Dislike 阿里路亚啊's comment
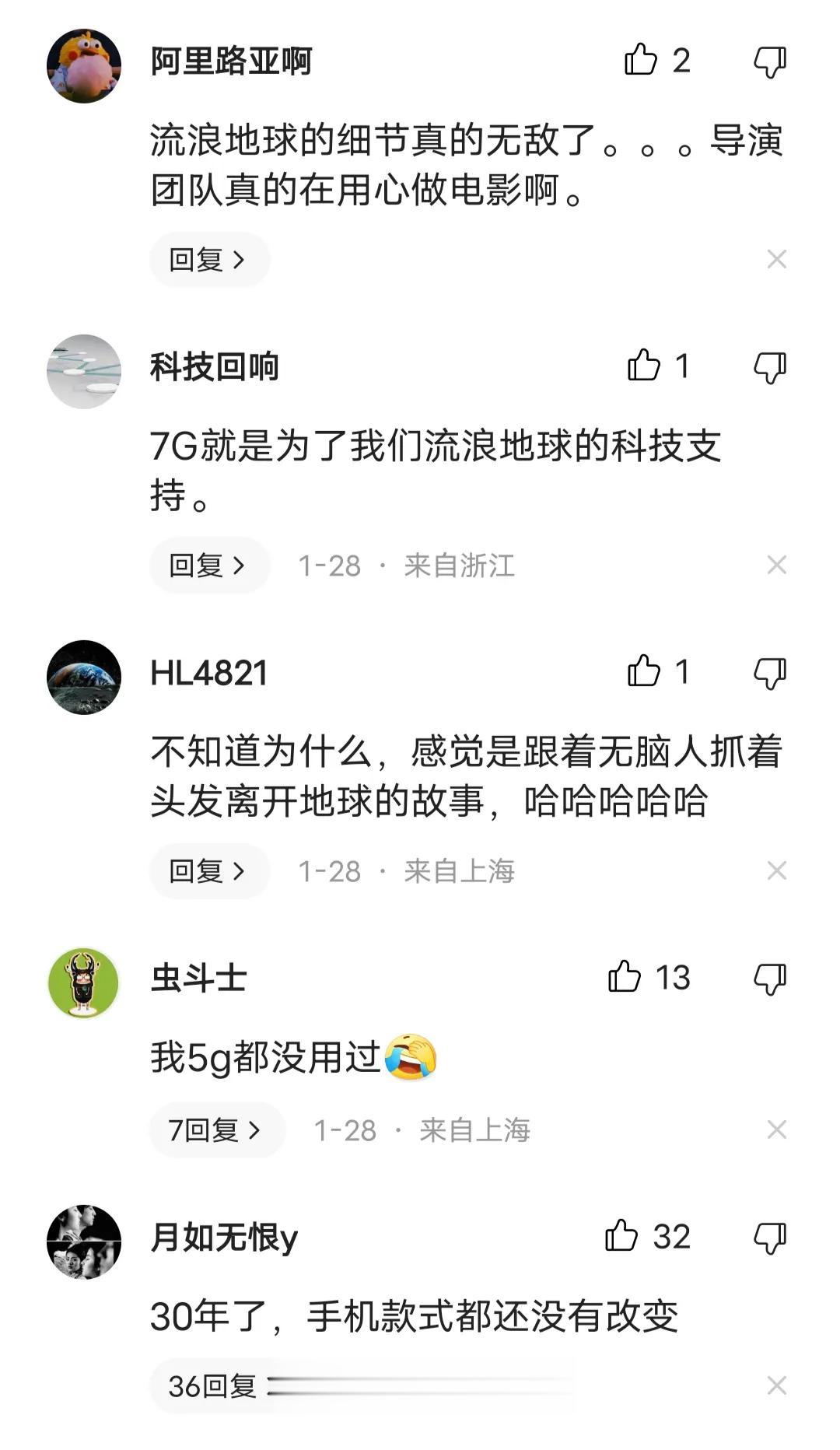The image size is (840, 1450). pyautogui.click(x=770, y=61)
